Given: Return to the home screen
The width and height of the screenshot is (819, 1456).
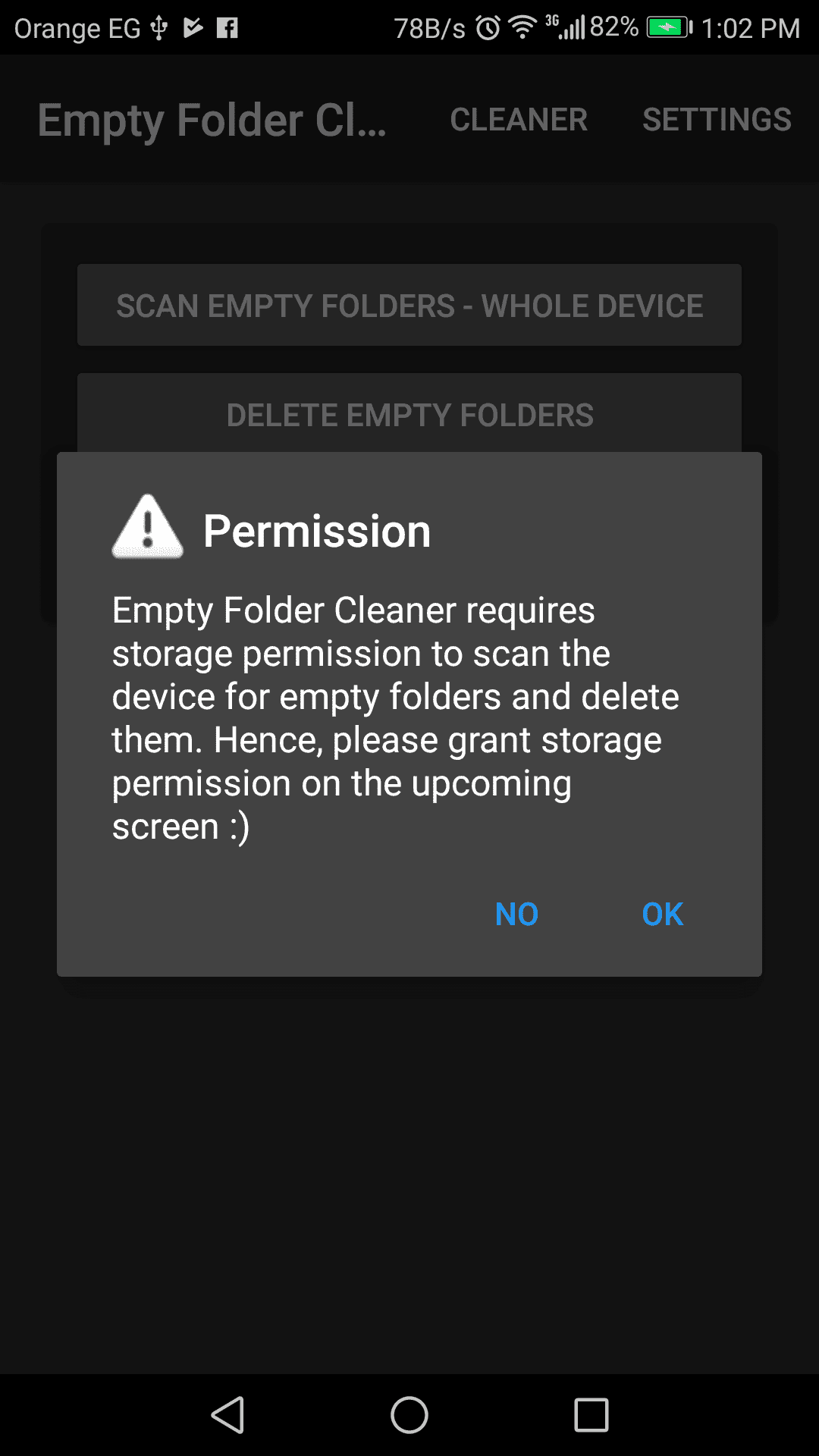Looking at the screenshot, I should [x=409, y=1415].
